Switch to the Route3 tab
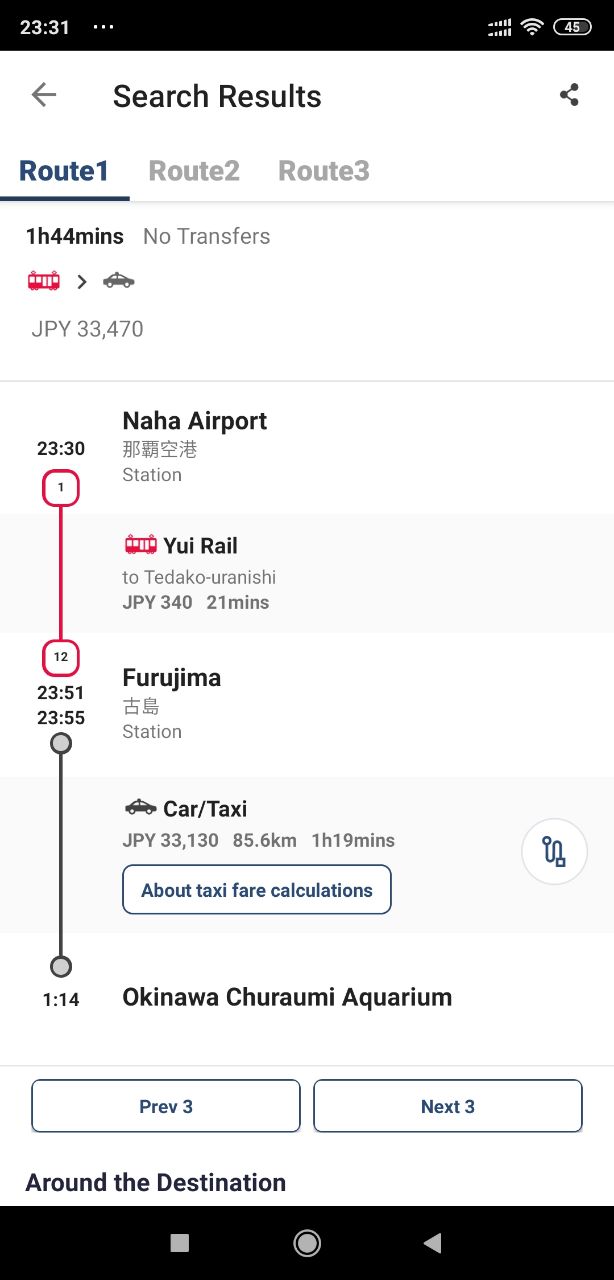Screen dimensions: 614x1280 point(324,171)
